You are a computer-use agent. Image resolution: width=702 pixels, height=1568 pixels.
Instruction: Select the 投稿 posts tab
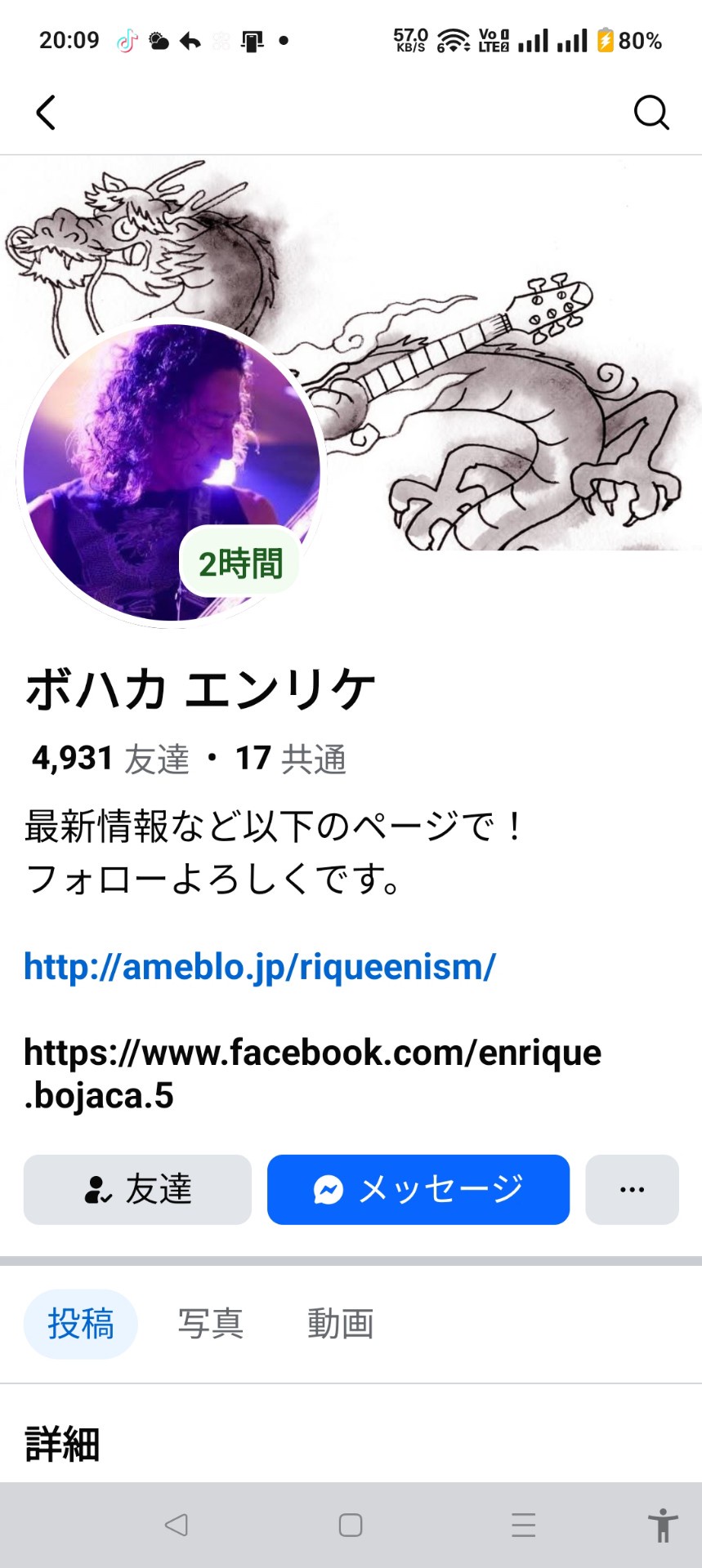81,1324
